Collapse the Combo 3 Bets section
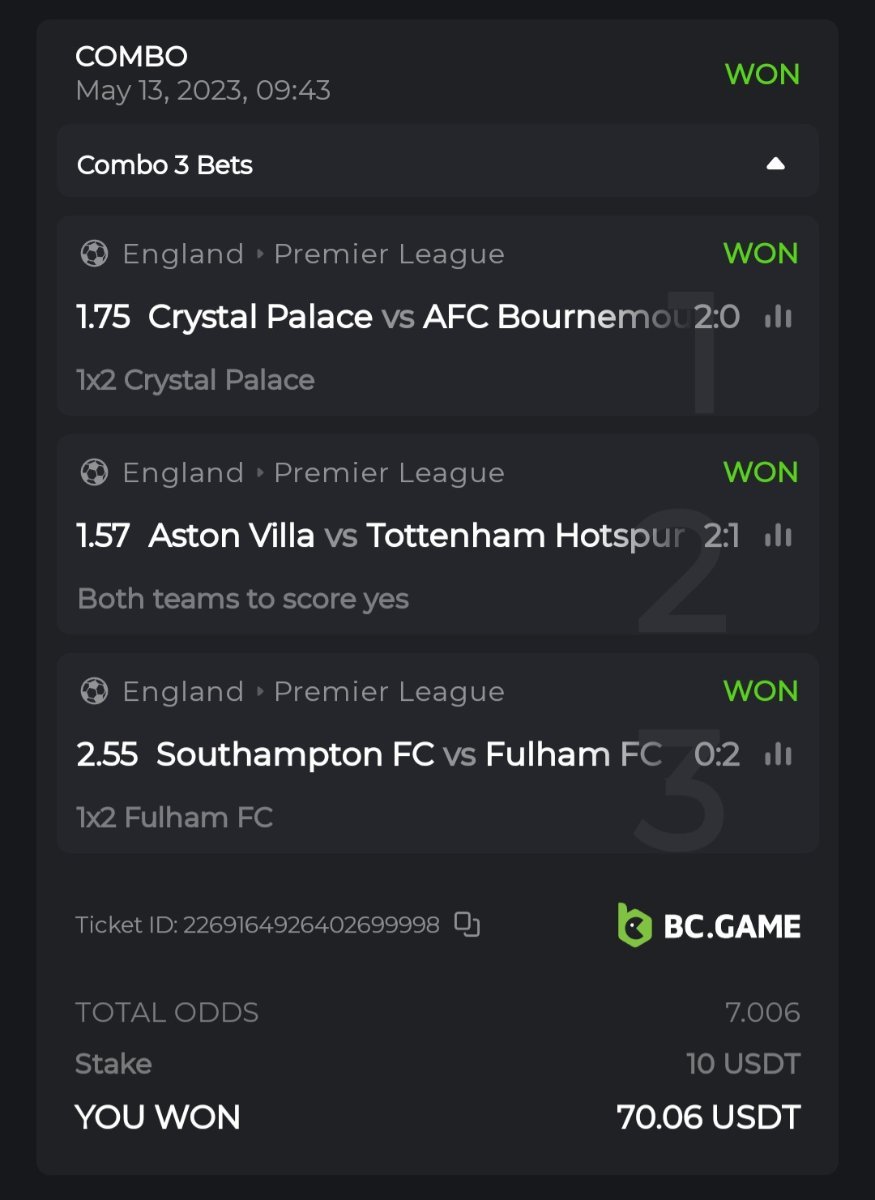The width and height of the screenshot is (875, 1200). (775, 164)
